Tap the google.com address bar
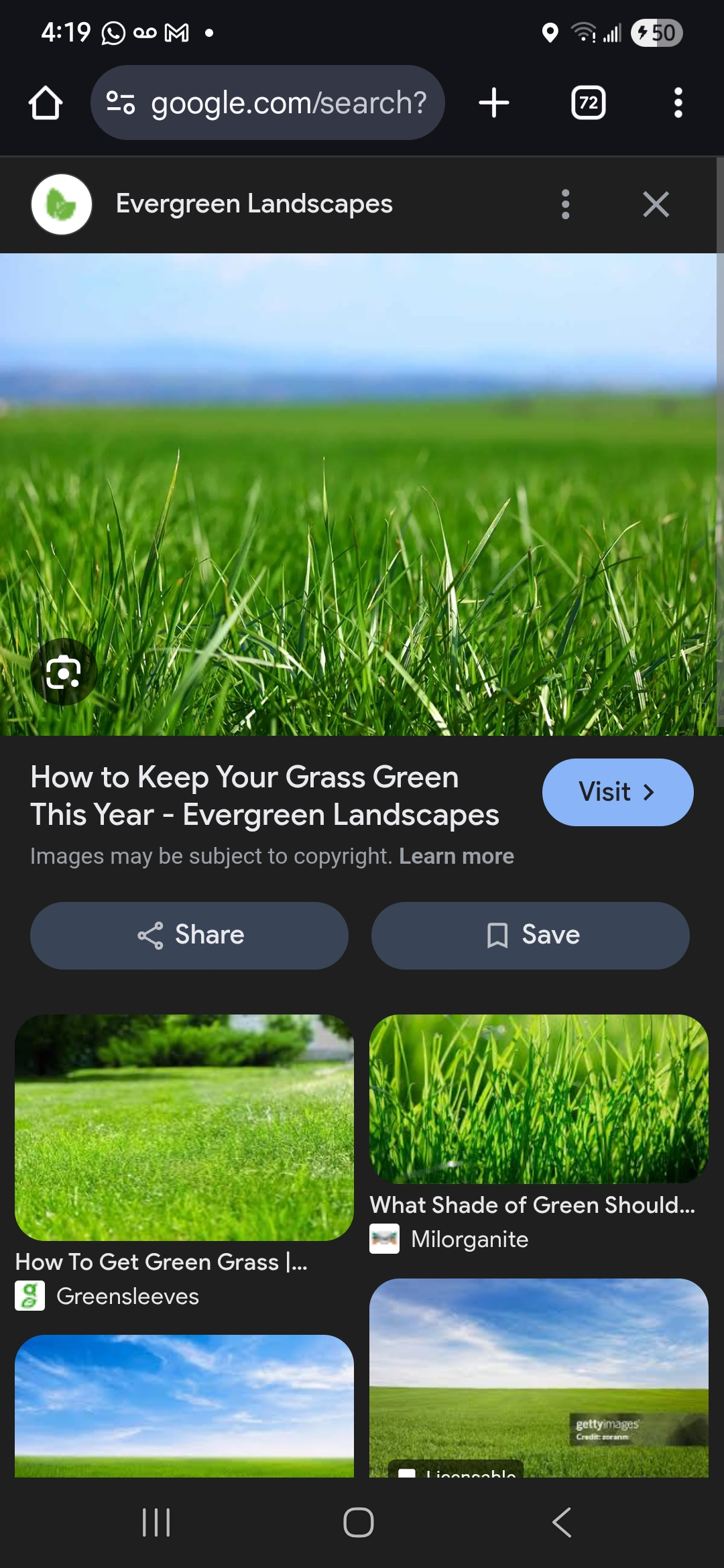This screenshot has height=1568, width=724. pos(268,103)
